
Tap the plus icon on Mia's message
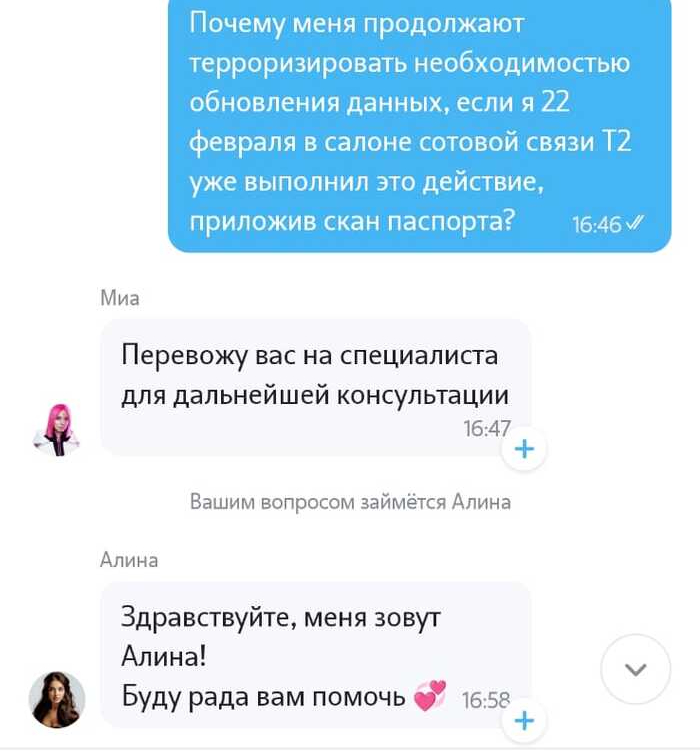coord(524,449)
